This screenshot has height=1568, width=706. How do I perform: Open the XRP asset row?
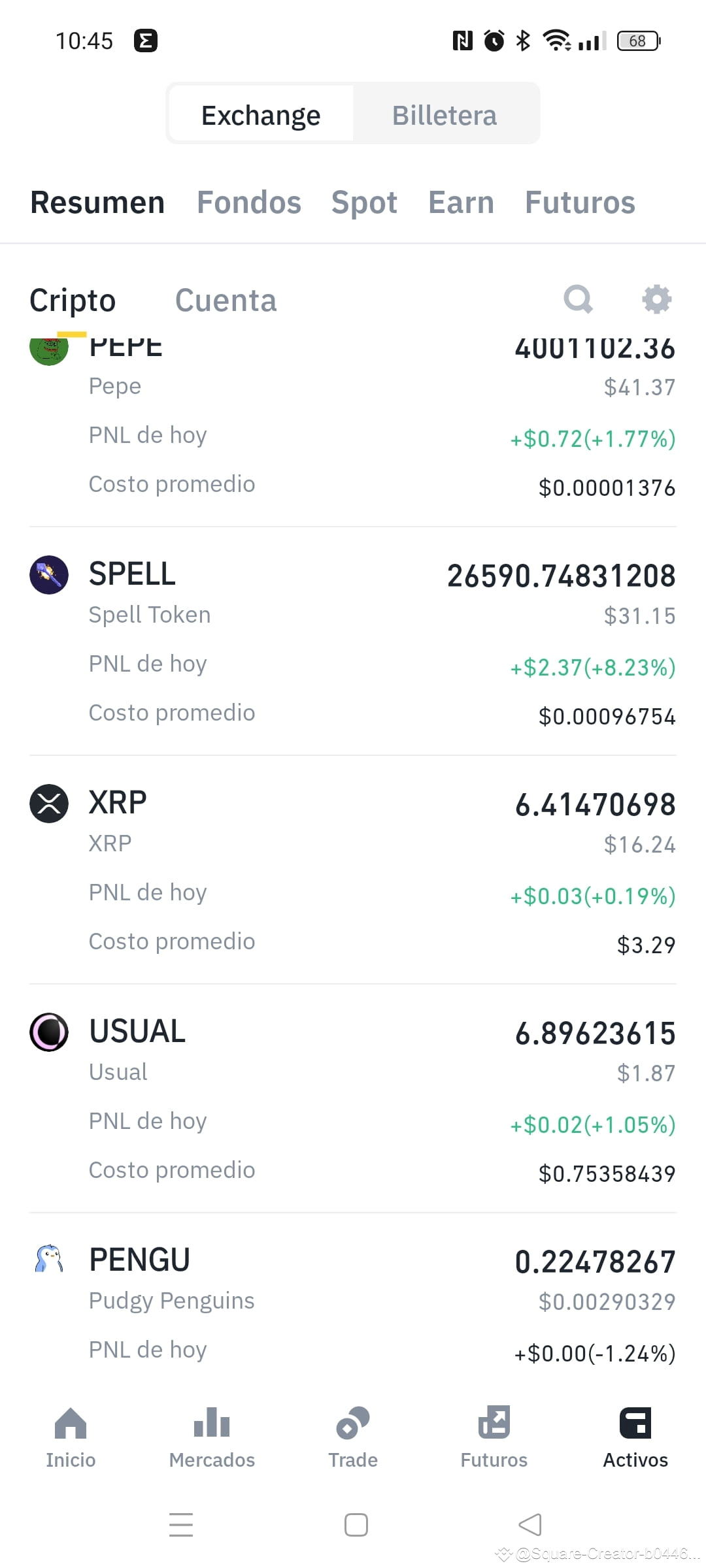click(353, 870)
